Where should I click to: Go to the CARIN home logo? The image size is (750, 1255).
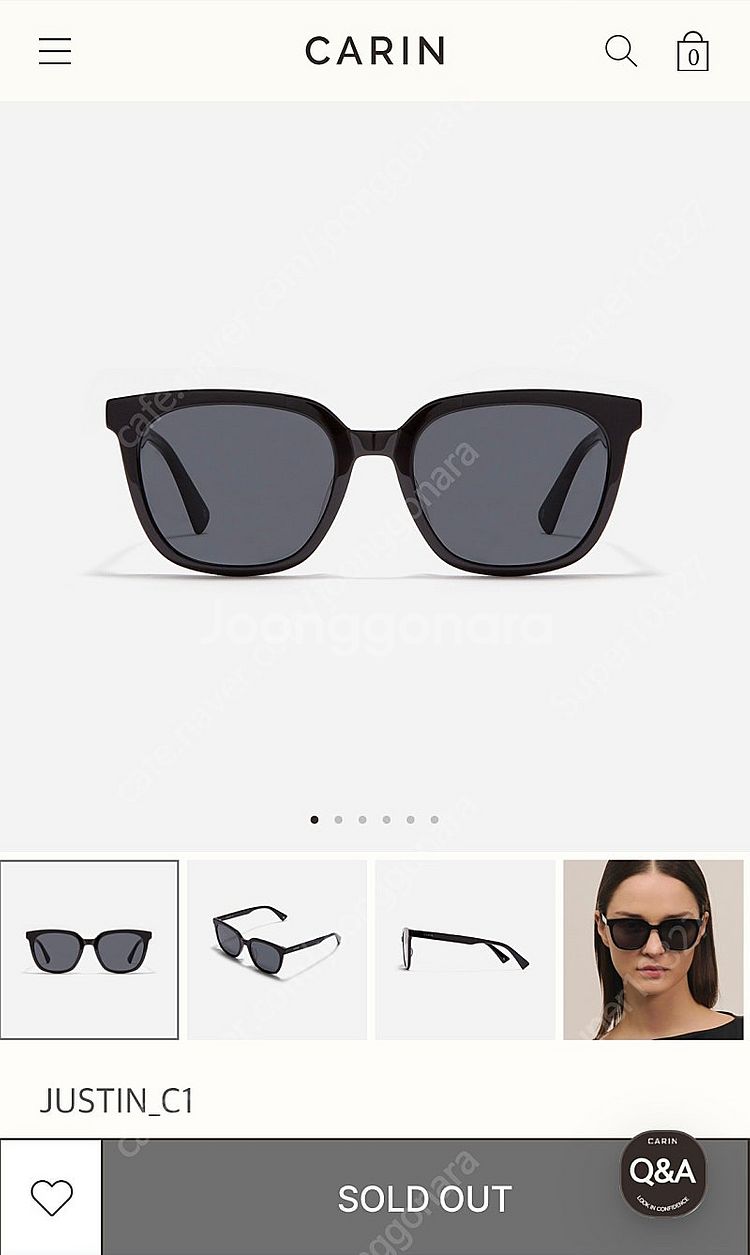(x=375, y=51)
